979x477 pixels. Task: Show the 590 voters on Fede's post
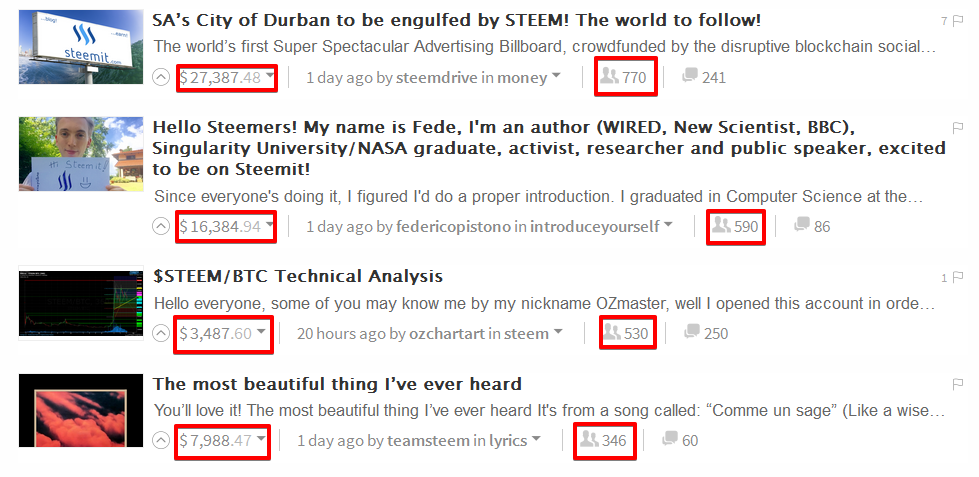735,227
